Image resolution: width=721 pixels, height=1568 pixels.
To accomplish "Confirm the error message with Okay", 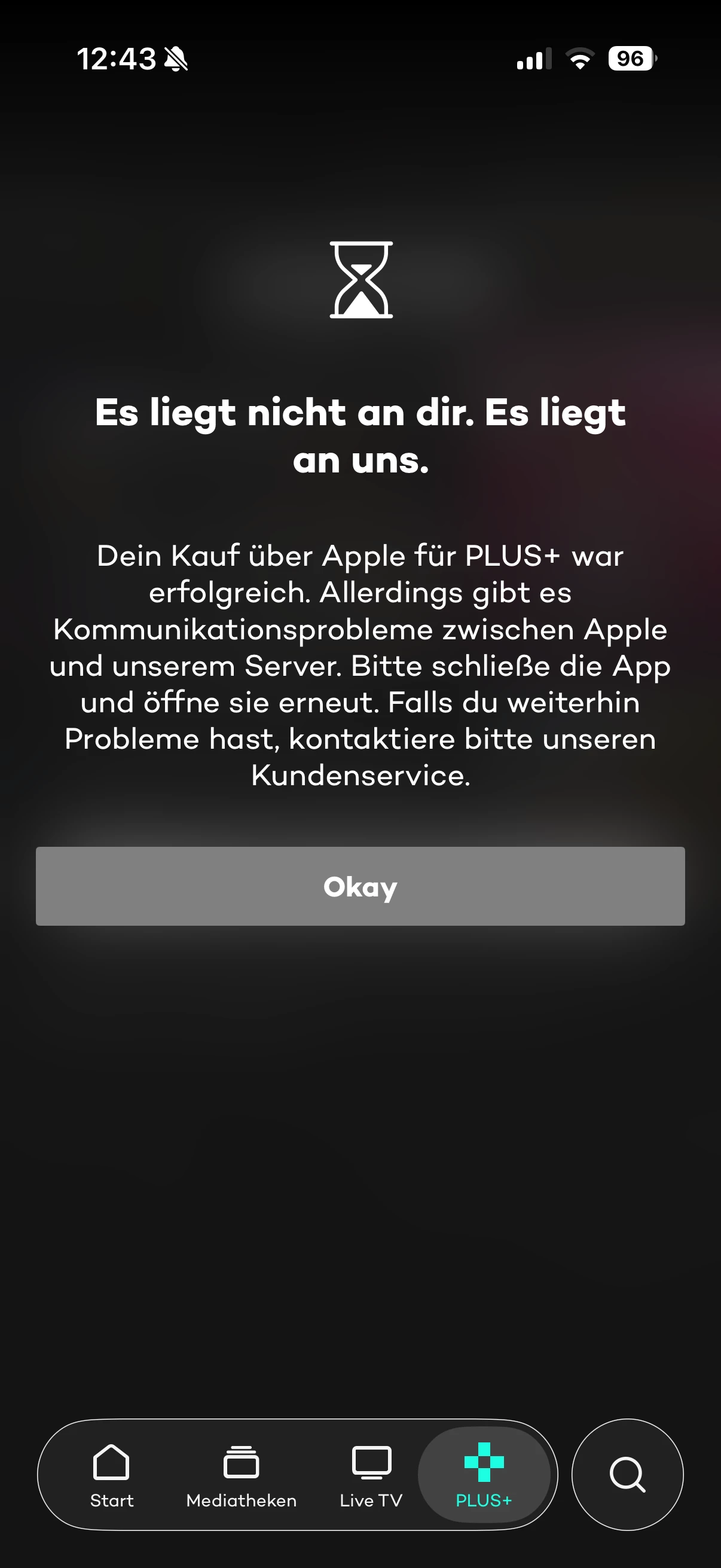I will [x=360, y=886].
